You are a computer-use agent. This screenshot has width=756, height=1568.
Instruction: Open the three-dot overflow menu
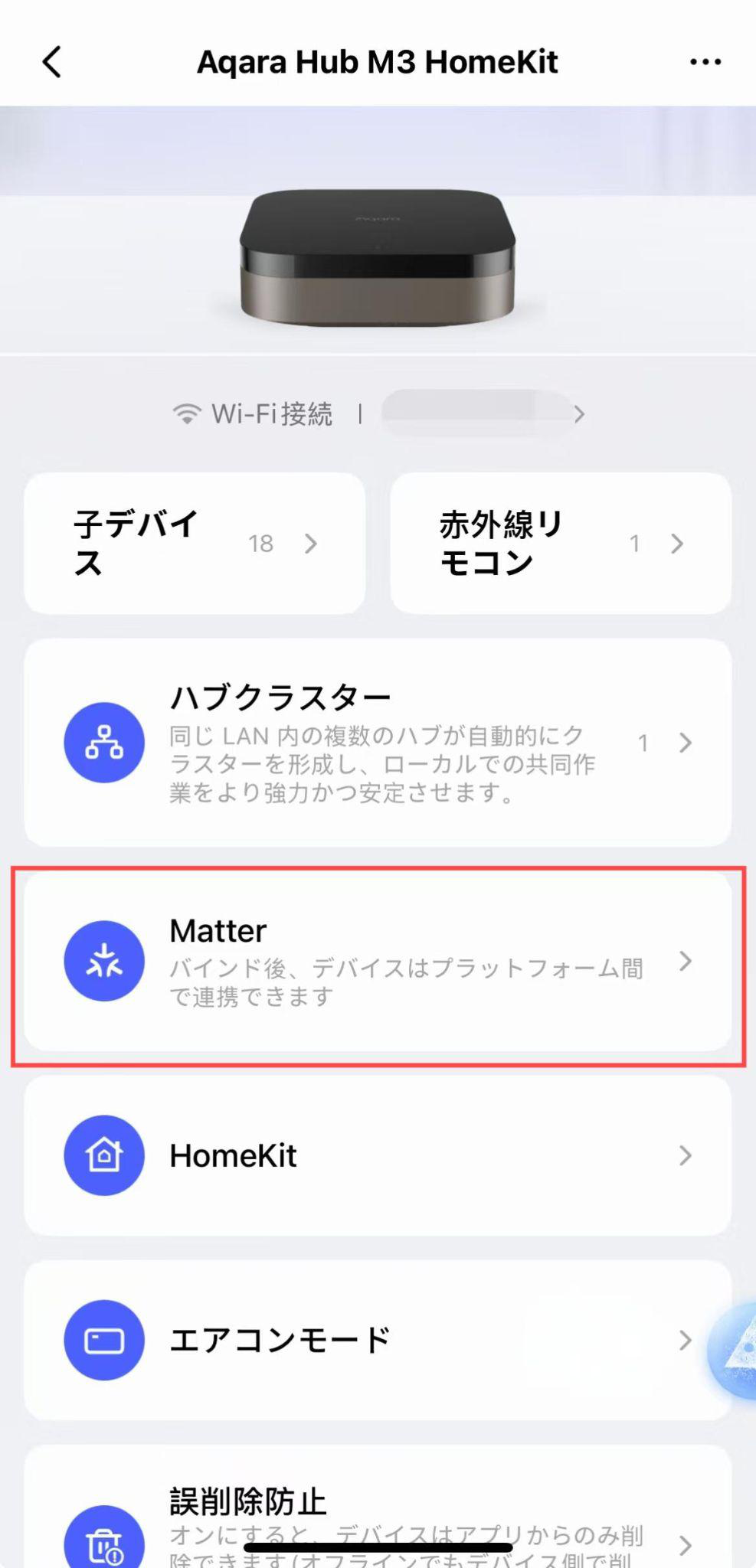(x=705, y=62)
